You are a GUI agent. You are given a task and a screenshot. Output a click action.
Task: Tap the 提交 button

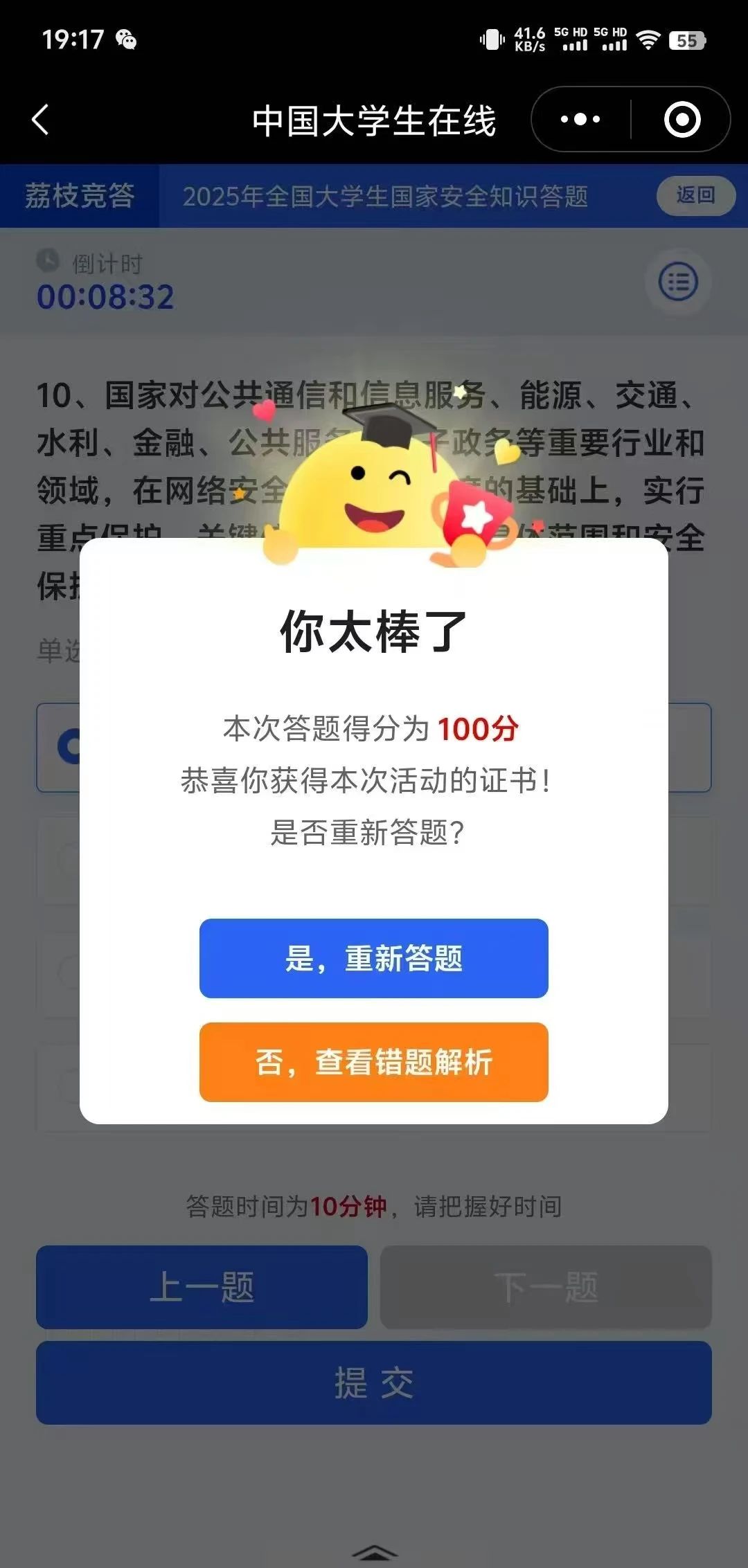[373, 1382]
